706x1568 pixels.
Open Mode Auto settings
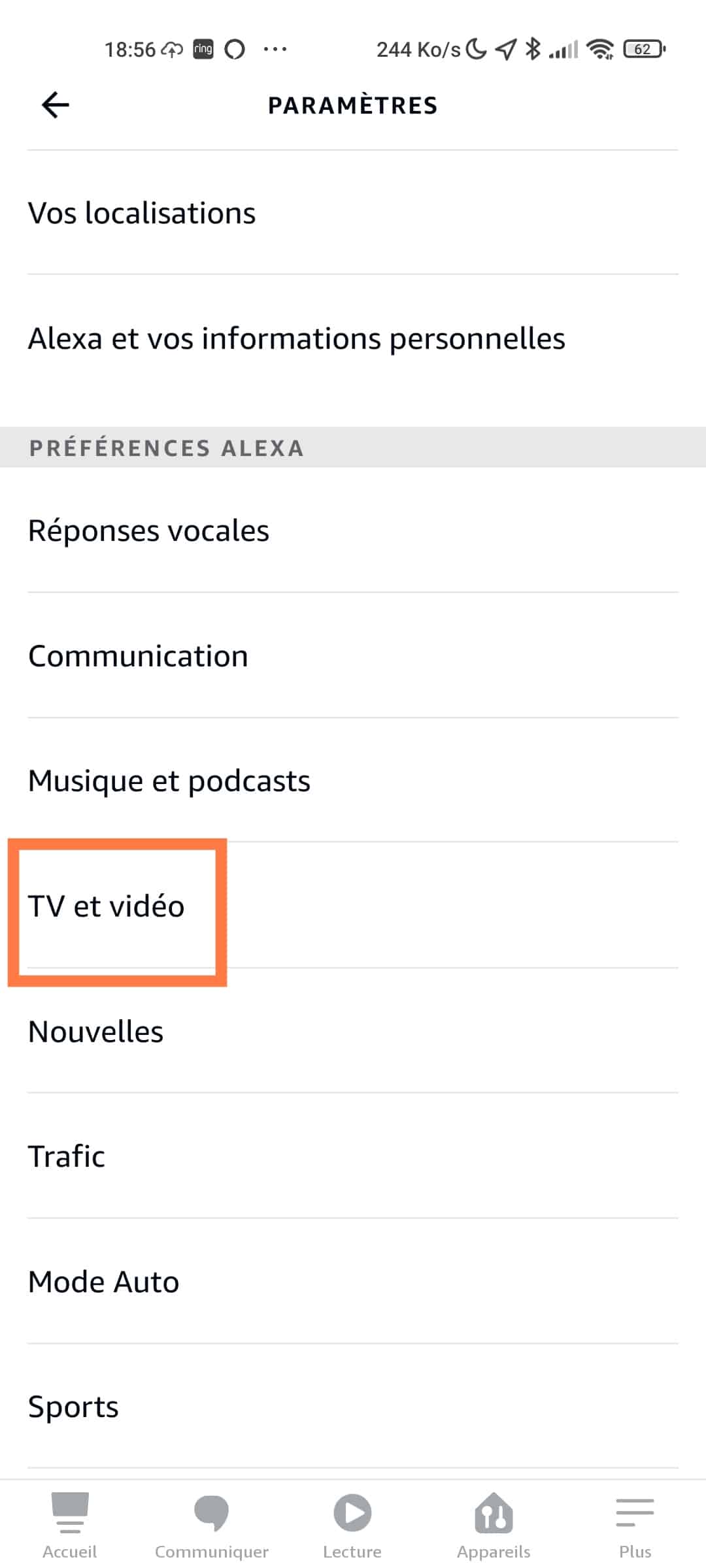[353, 1282]
